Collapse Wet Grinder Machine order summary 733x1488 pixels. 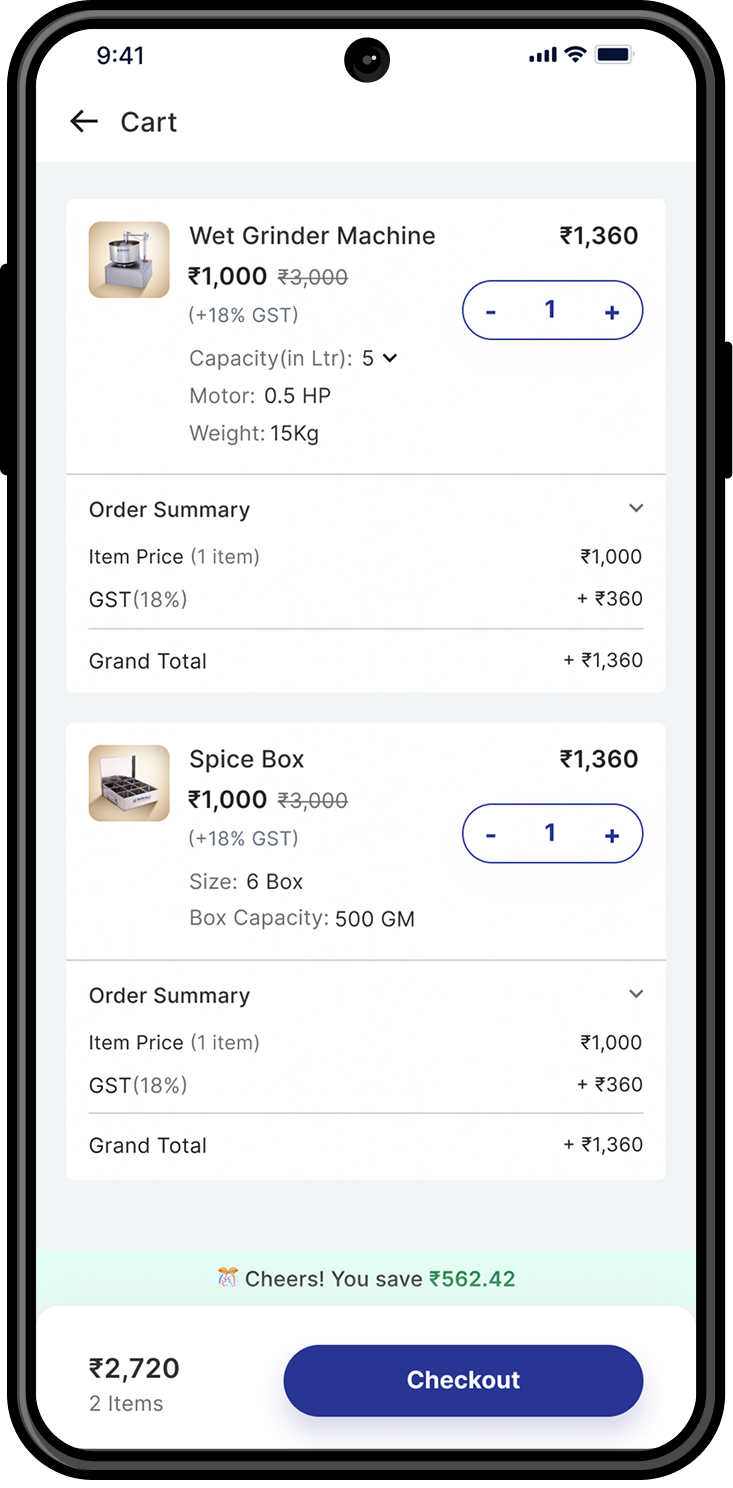point(636,509)
